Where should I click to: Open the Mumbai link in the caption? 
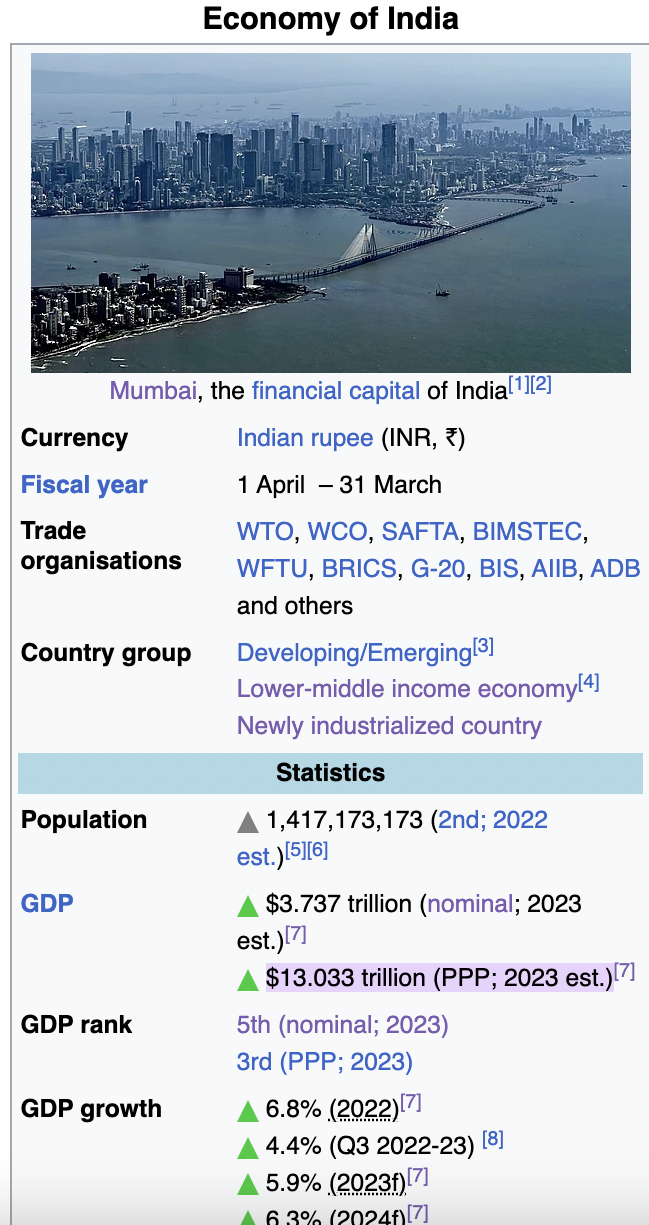pyautogui.click(x=153, y=390)
